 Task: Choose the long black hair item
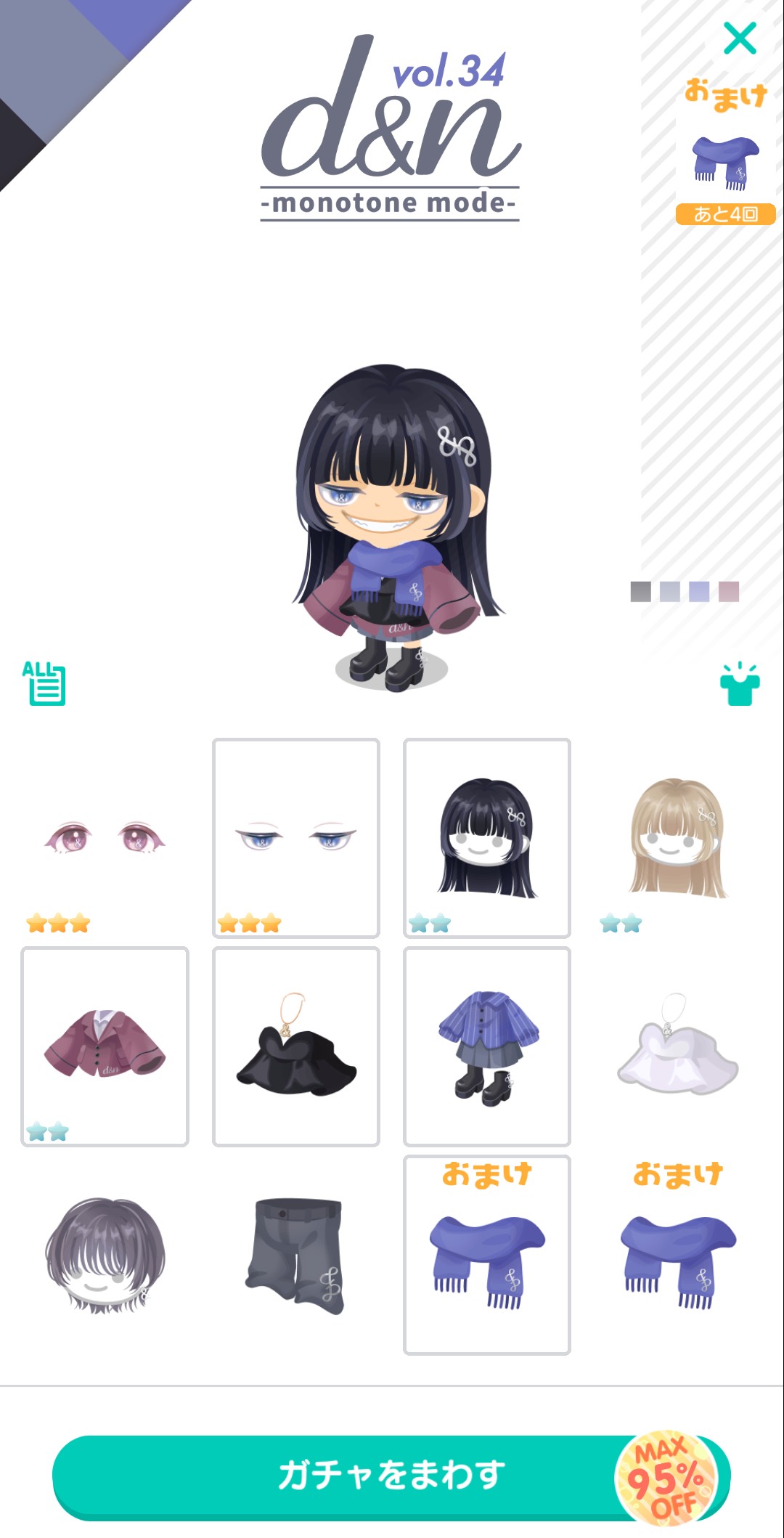(487, 838)
